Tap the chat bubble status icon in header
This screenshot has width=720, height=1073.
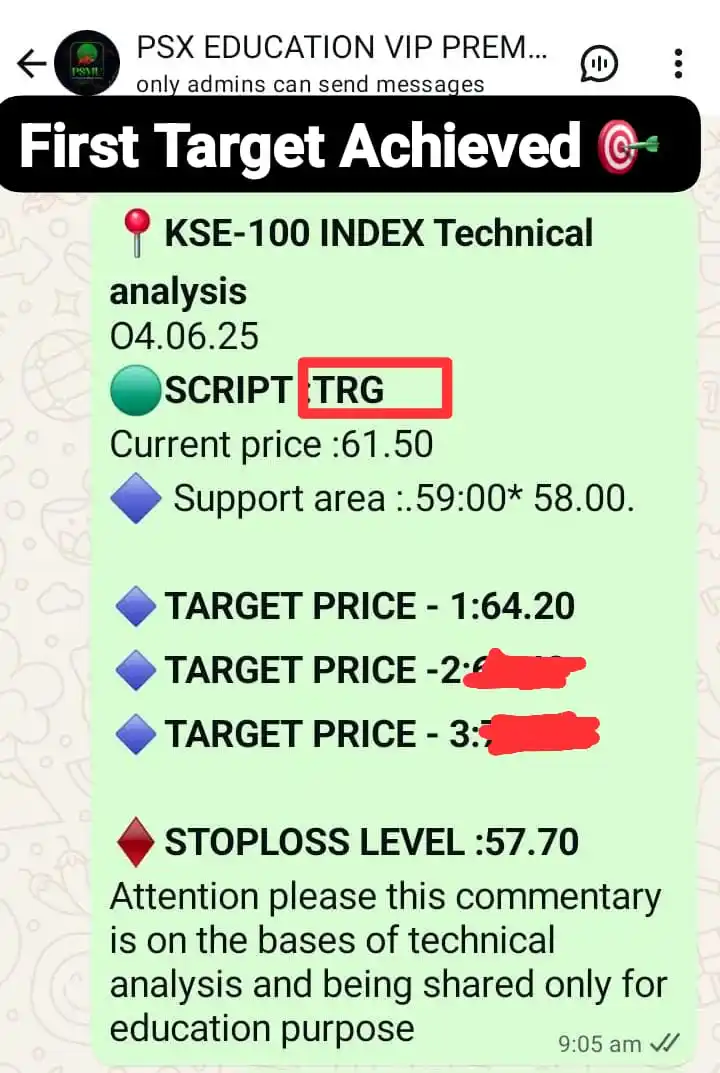click(600, 64)
